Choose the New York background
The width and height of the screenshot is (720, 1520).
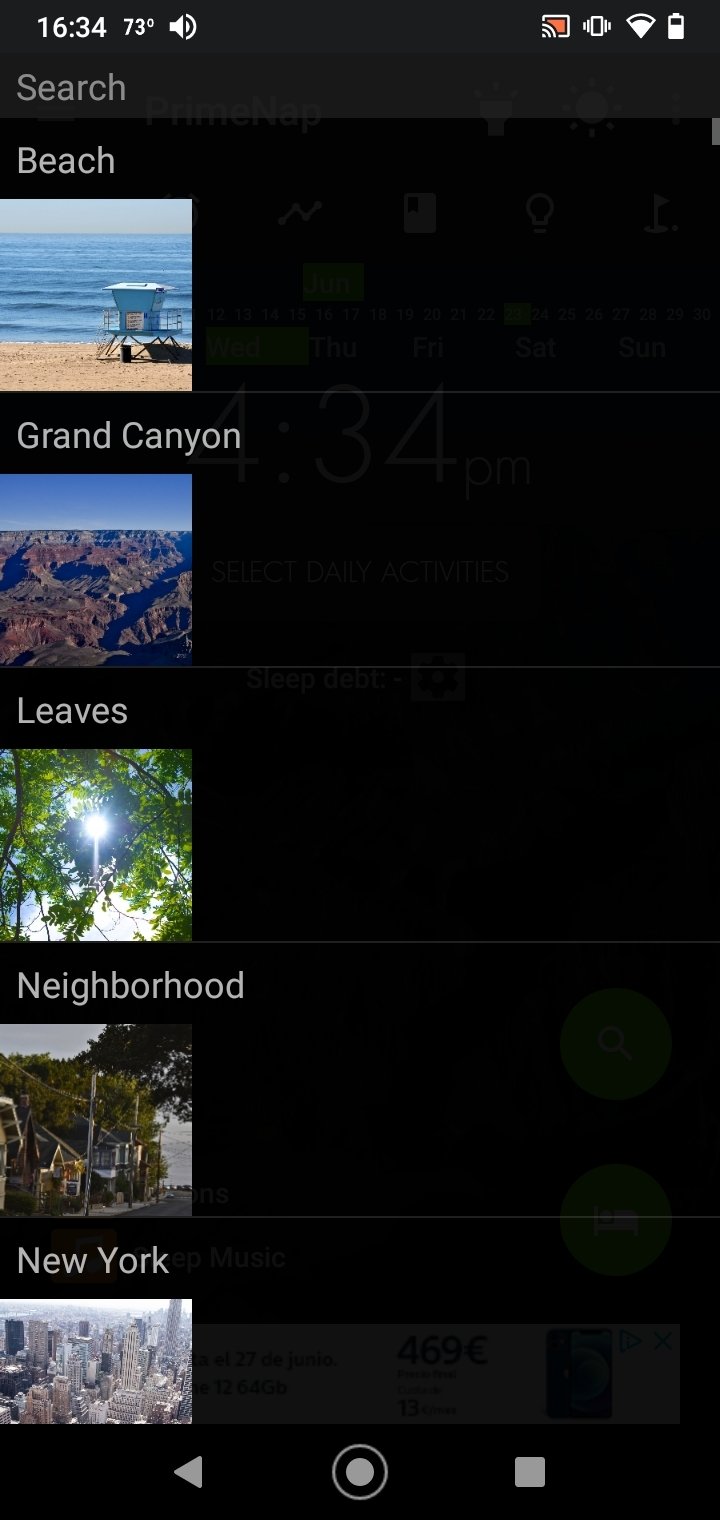(x=360, y=1321)
